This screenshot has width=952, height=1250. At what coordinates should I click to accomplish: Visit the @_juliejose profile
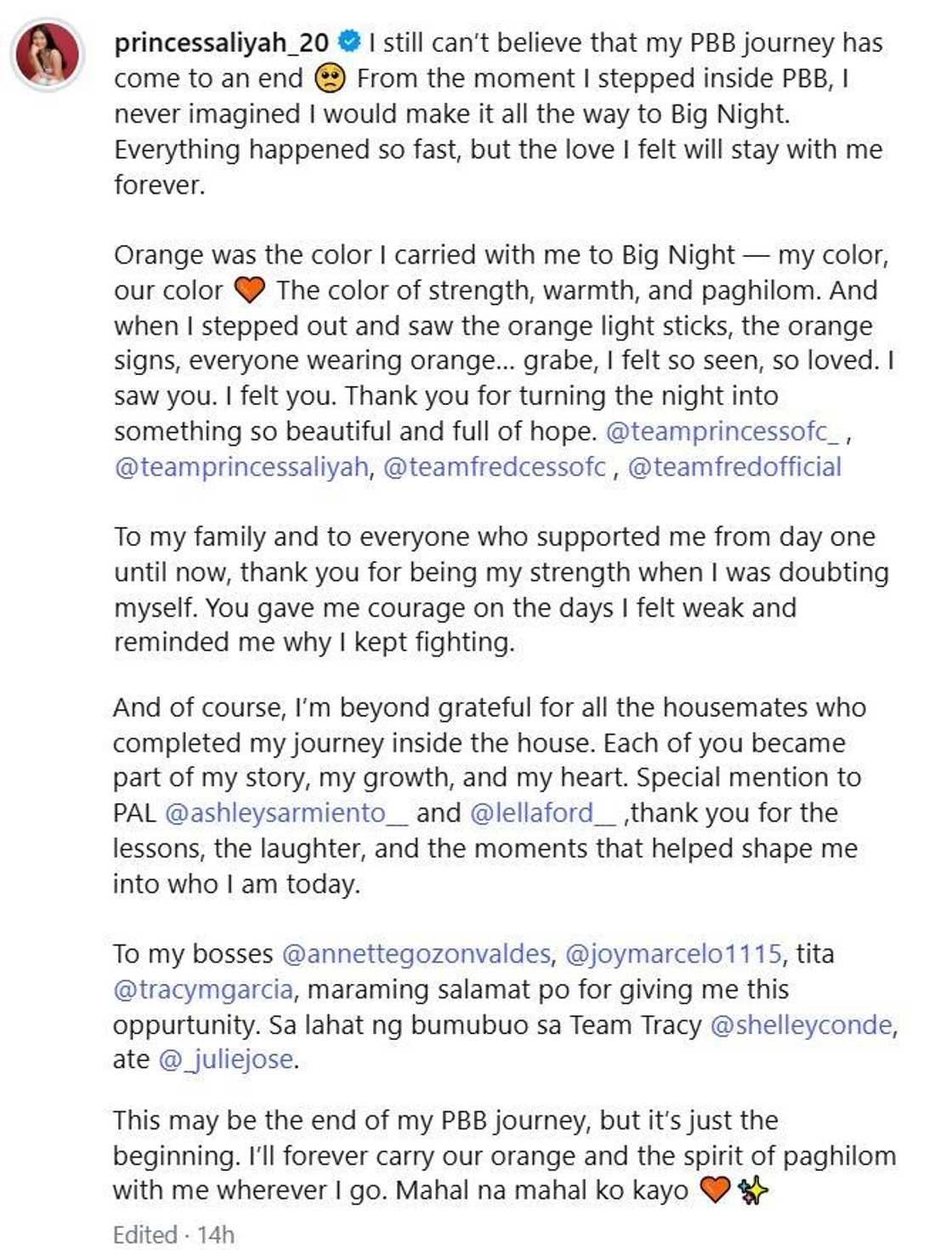[226, 1060]
